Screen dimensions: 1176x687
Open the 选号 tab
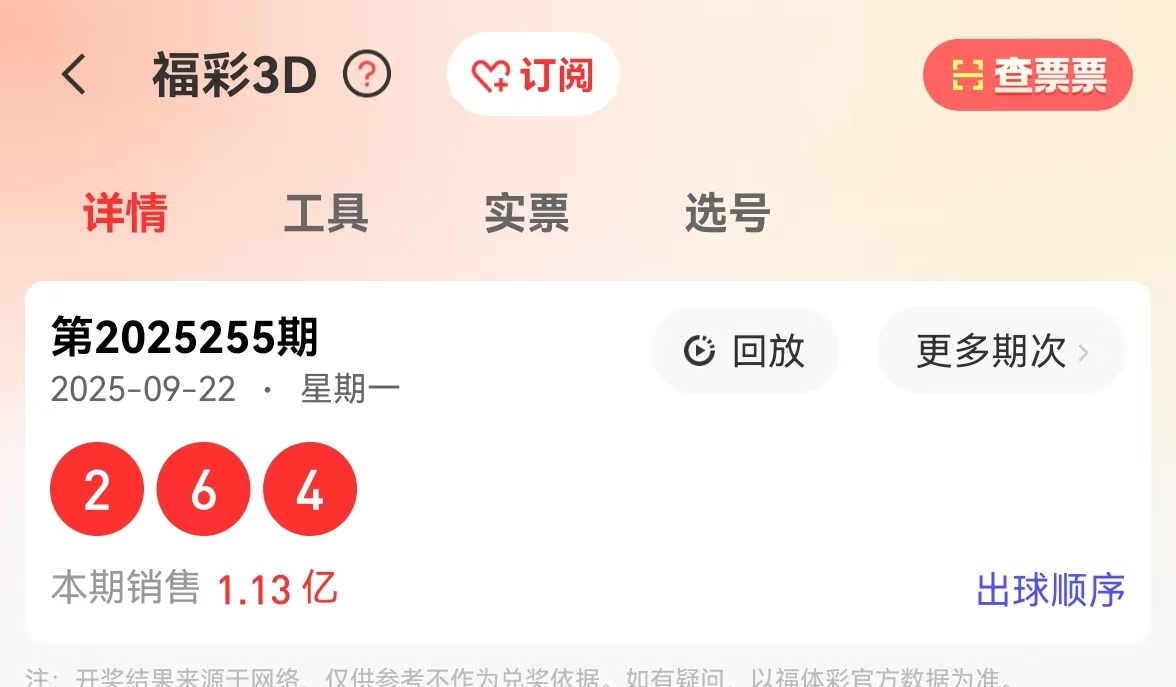click(727, 213)
